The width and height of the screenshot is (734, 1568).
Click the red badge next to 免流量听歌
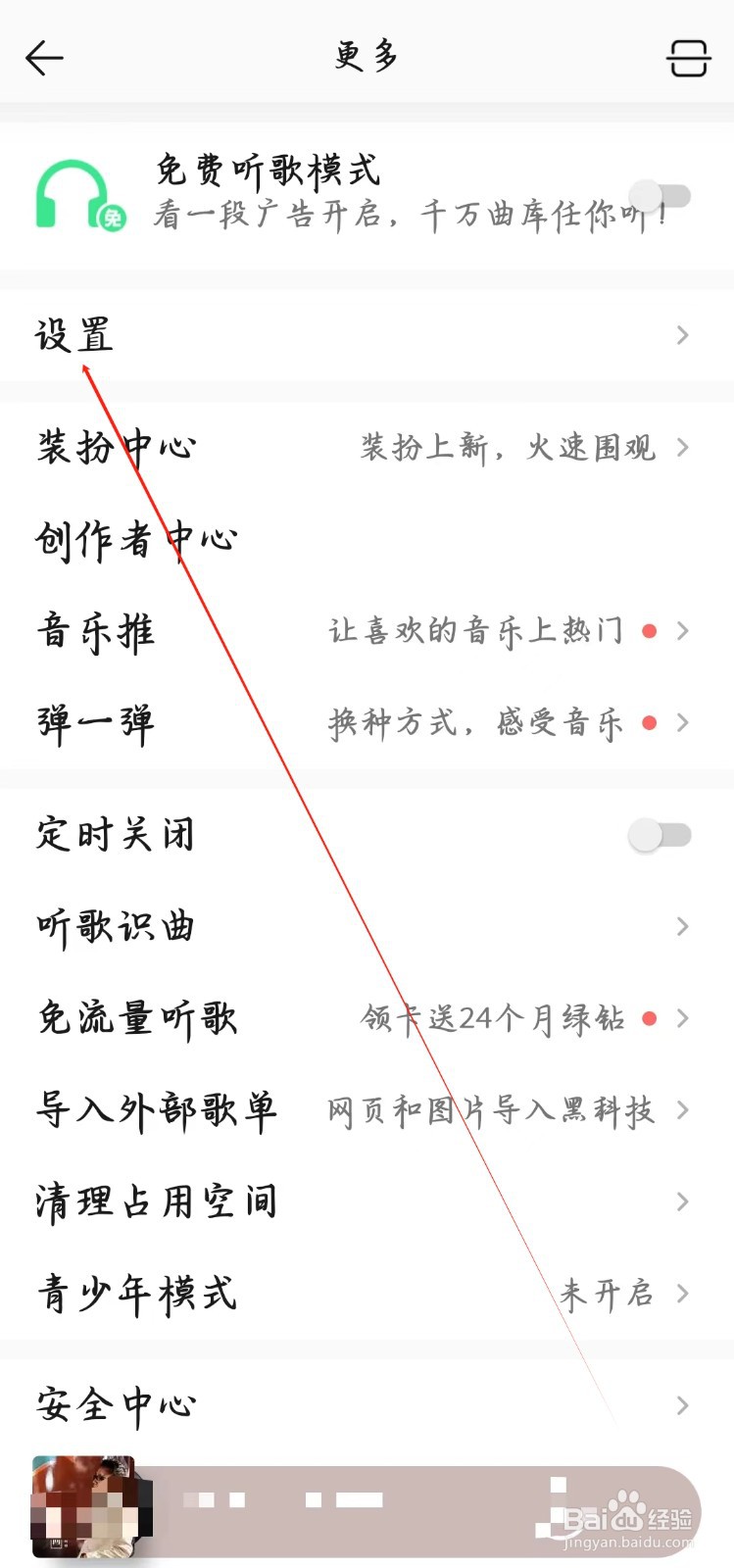pyautogui.click(x=650, y=1018)
